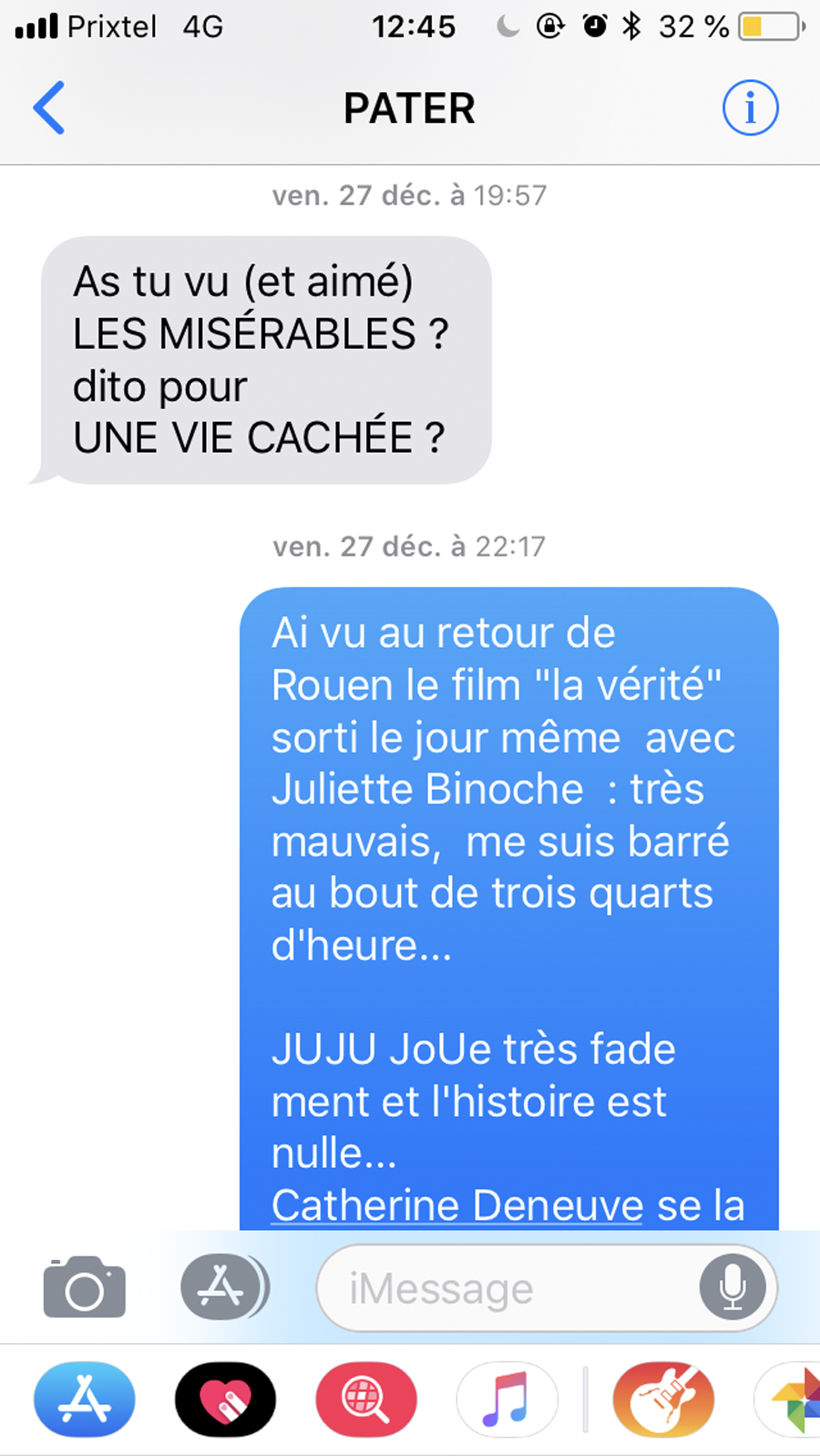Tap the PATER contact name header

coord(409,108)
